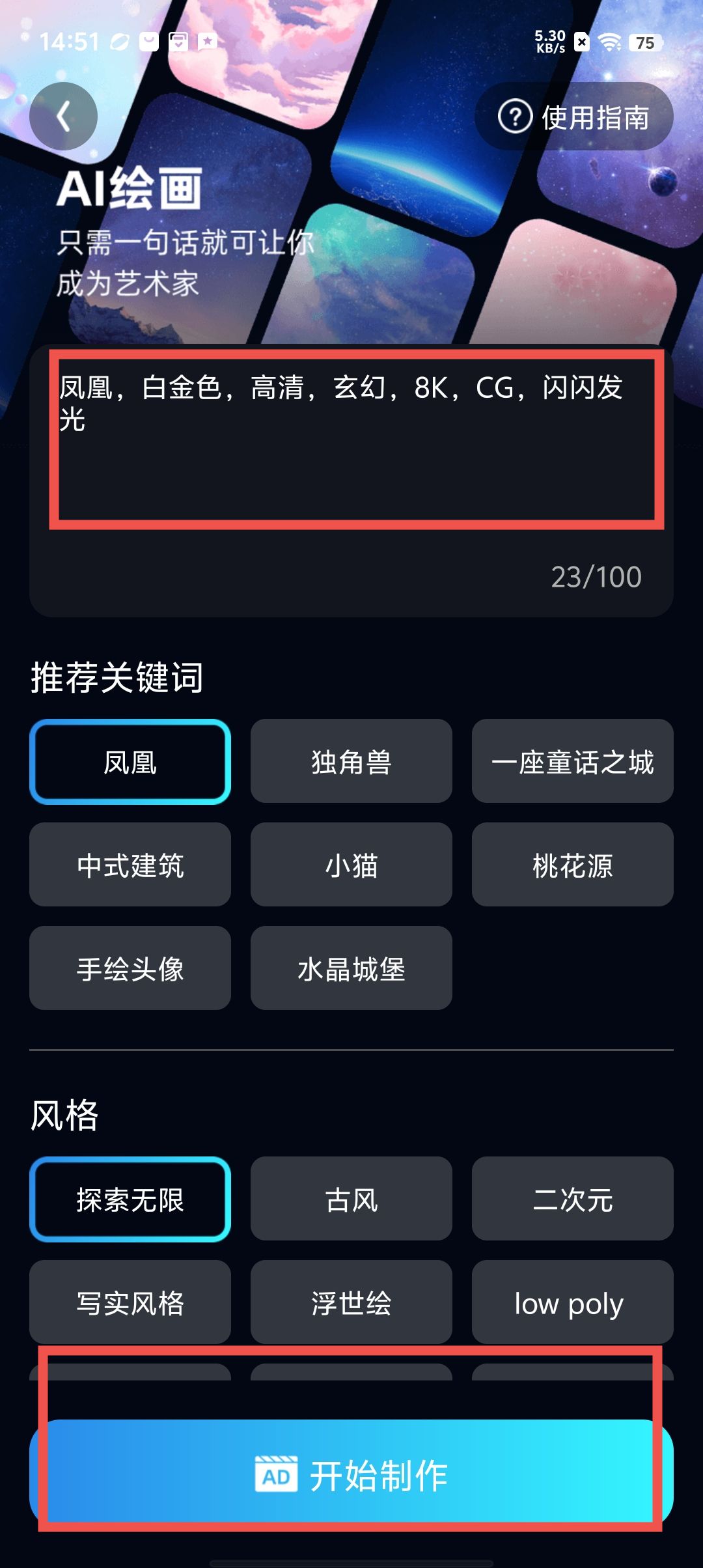Screen dimensions: 703x1568
Task: Tap the 小猫 keyword
Action: (351, 865)
